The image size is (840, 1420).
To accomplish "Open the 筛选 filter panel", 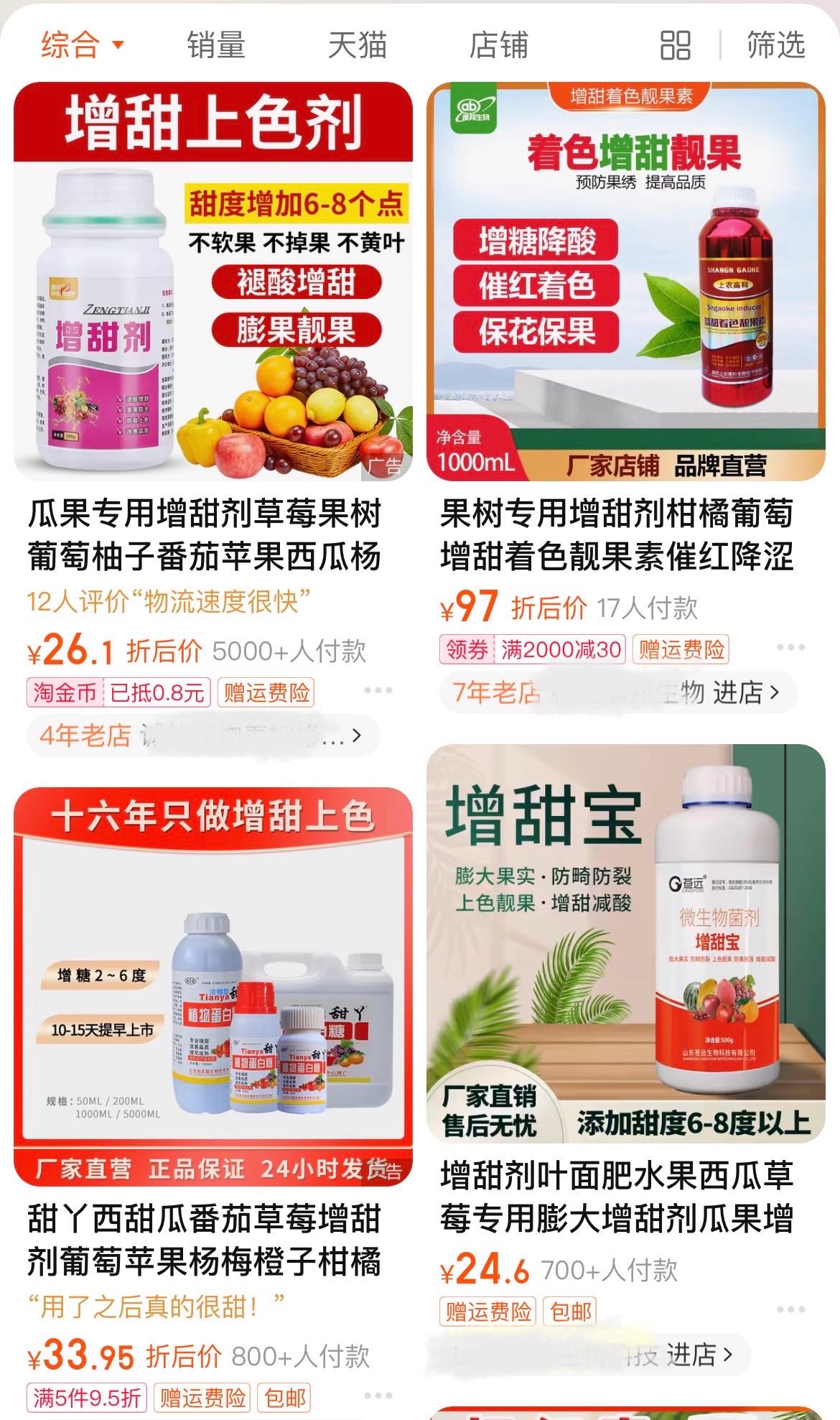I will point(775,45).
